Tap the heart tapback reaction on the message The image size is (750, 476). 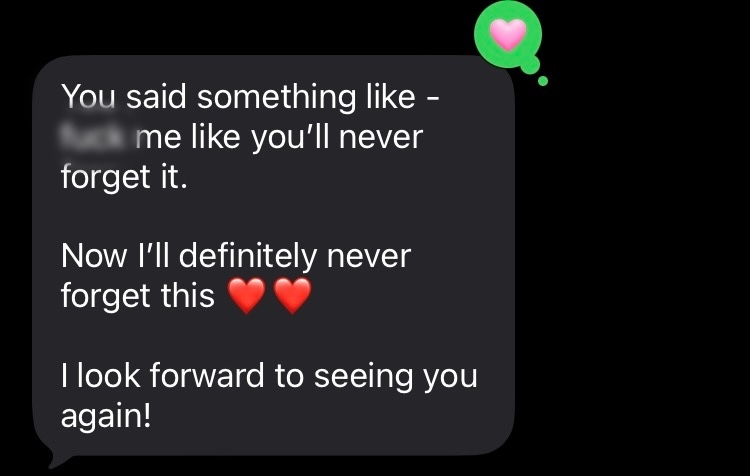[508, 36]
